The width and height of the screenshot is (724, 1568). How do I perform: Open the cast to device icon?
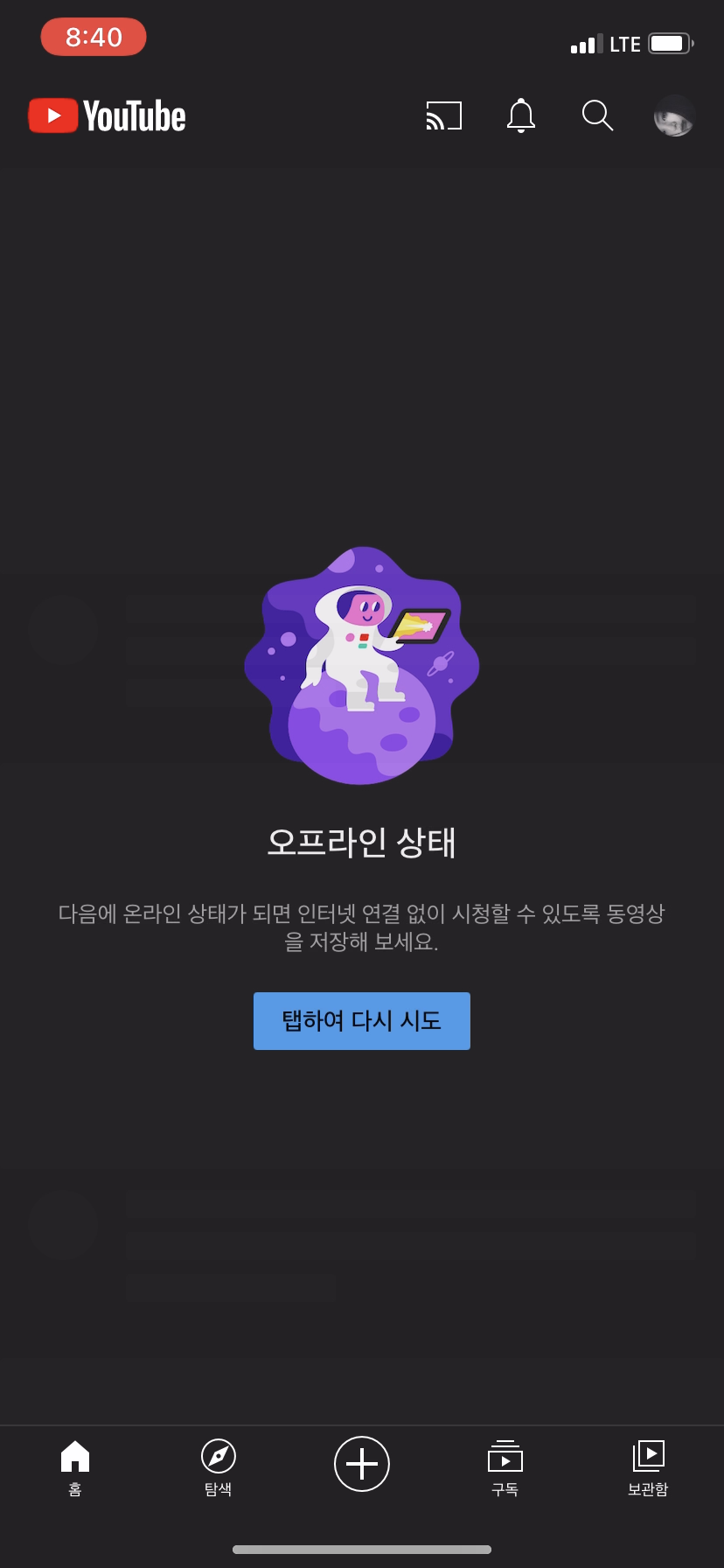[444, 115]
